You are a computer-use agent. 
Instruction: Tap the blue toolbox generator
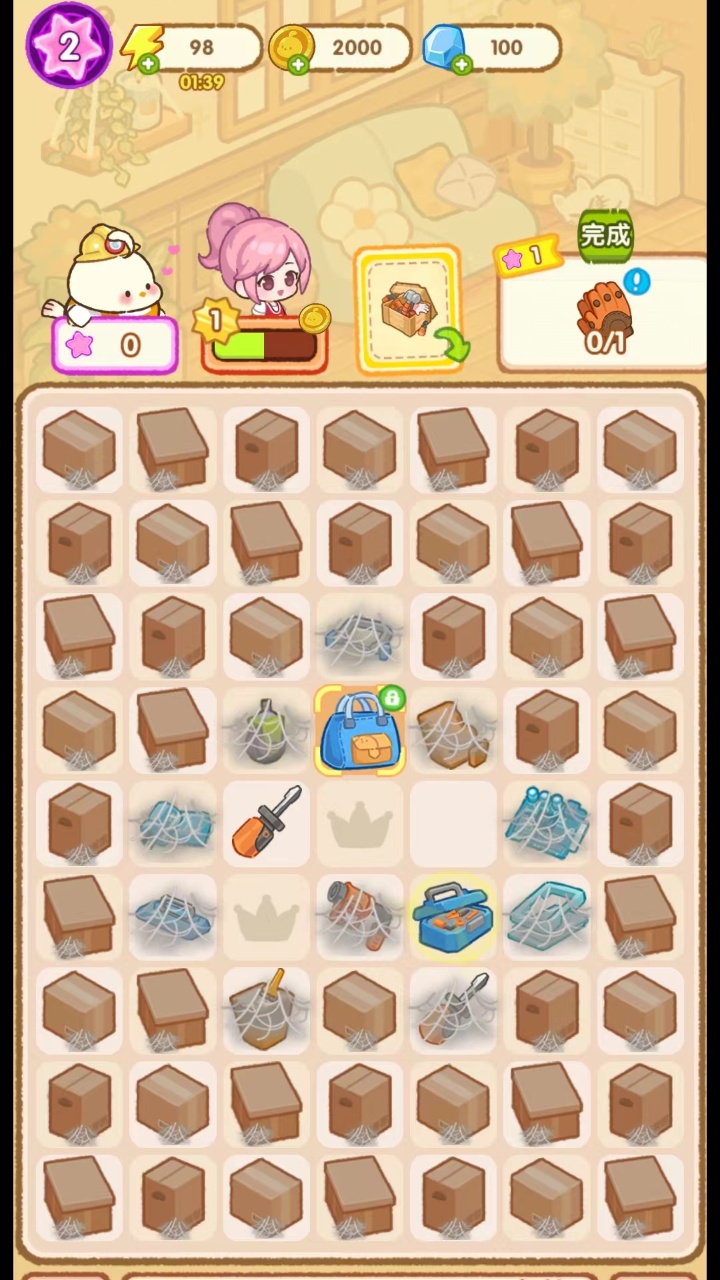tap(453, 915)
